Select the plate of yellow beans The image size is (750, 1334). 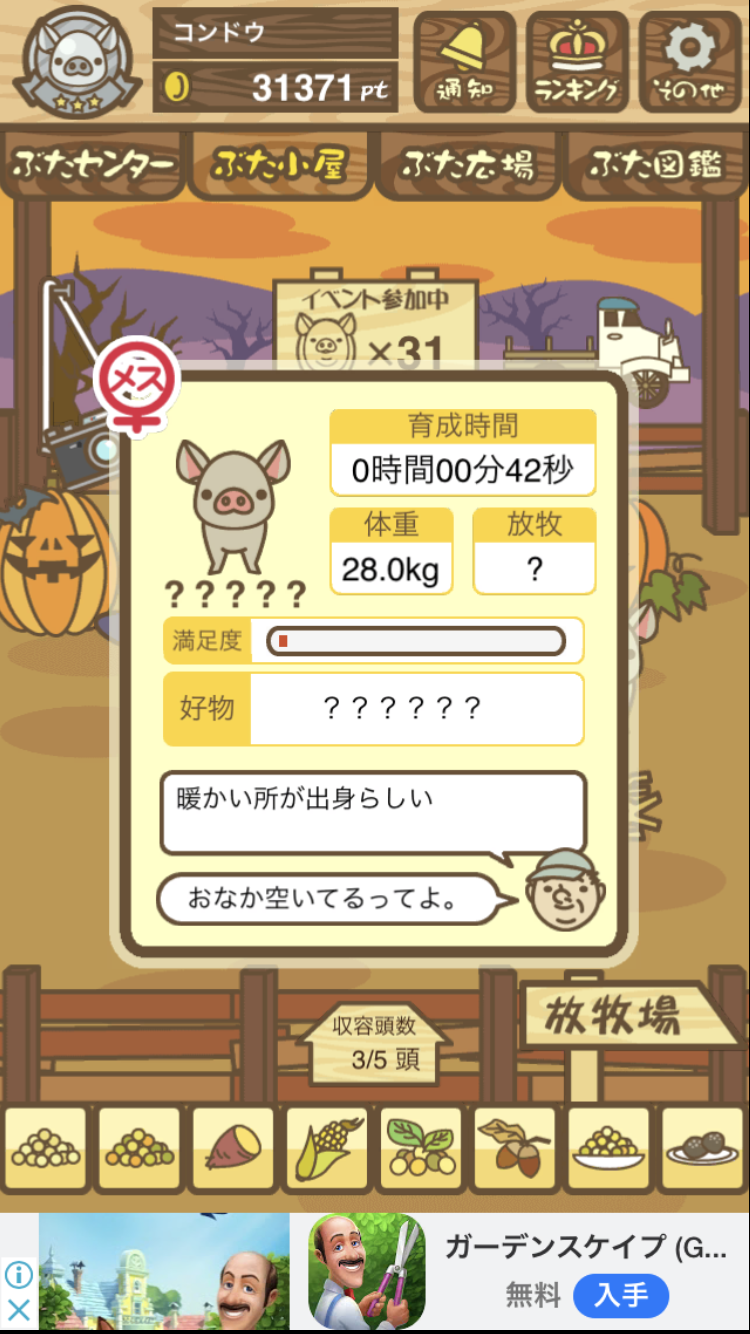tap(608, 1149)
